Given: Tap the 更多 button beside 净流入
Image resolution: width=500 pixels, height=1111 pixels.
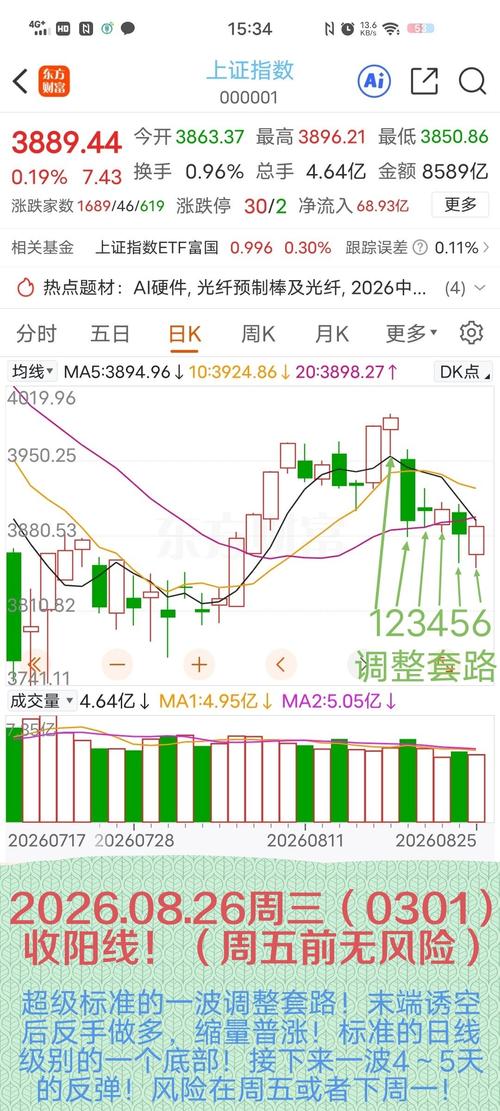Looking at the screenshot, I should pos(460,205).
